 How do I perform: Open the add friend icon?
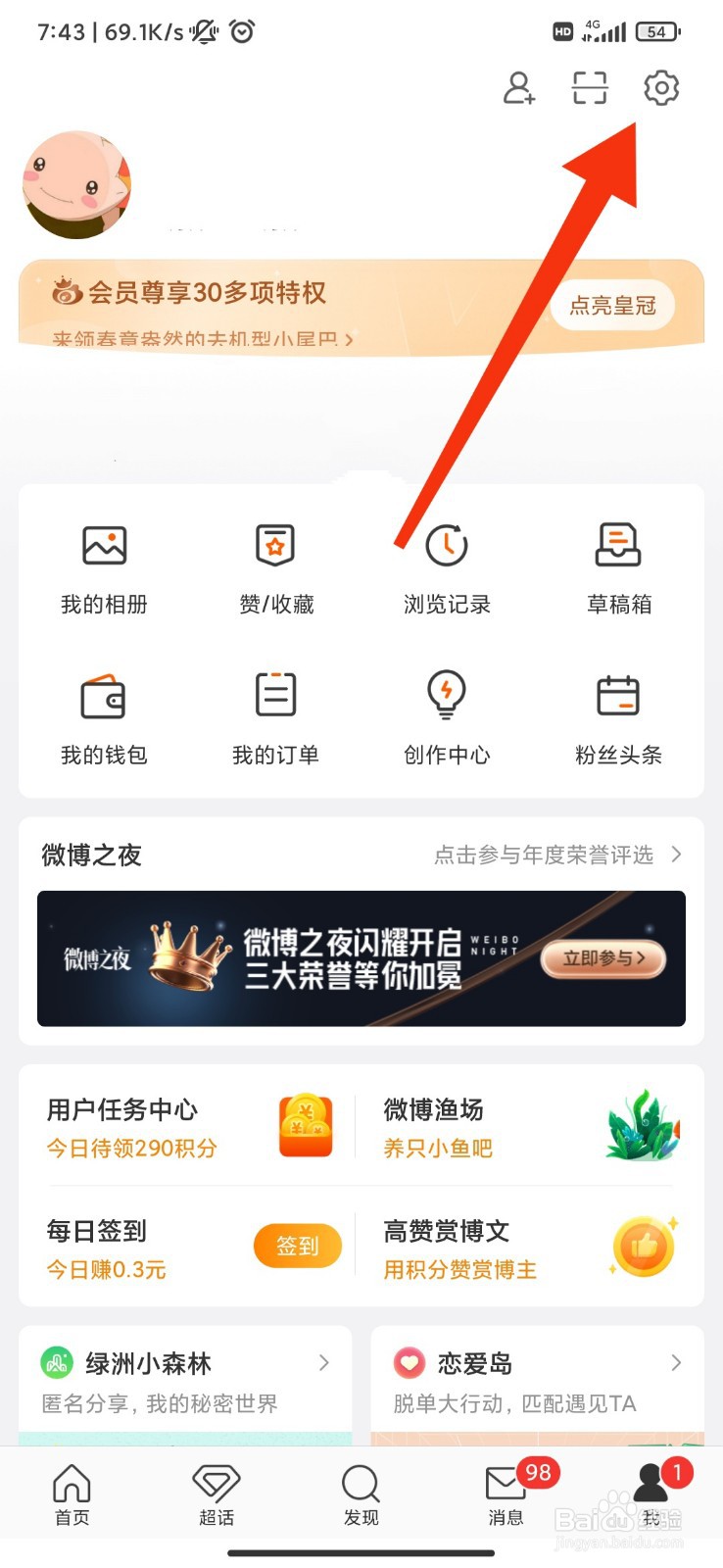pos(518,88)
